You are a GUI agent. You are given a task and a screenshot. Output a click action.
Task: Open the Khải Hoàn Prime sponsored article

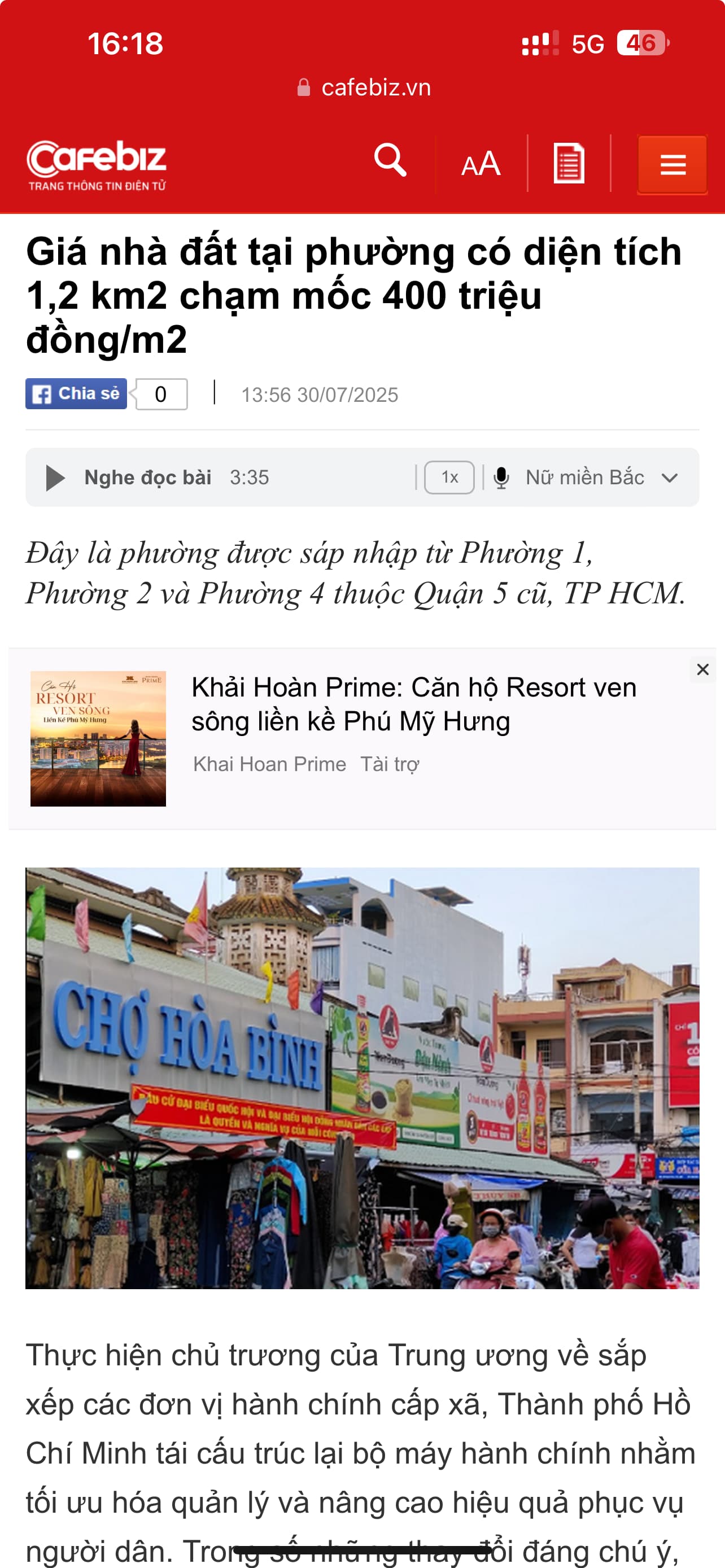tap(413, 704)
